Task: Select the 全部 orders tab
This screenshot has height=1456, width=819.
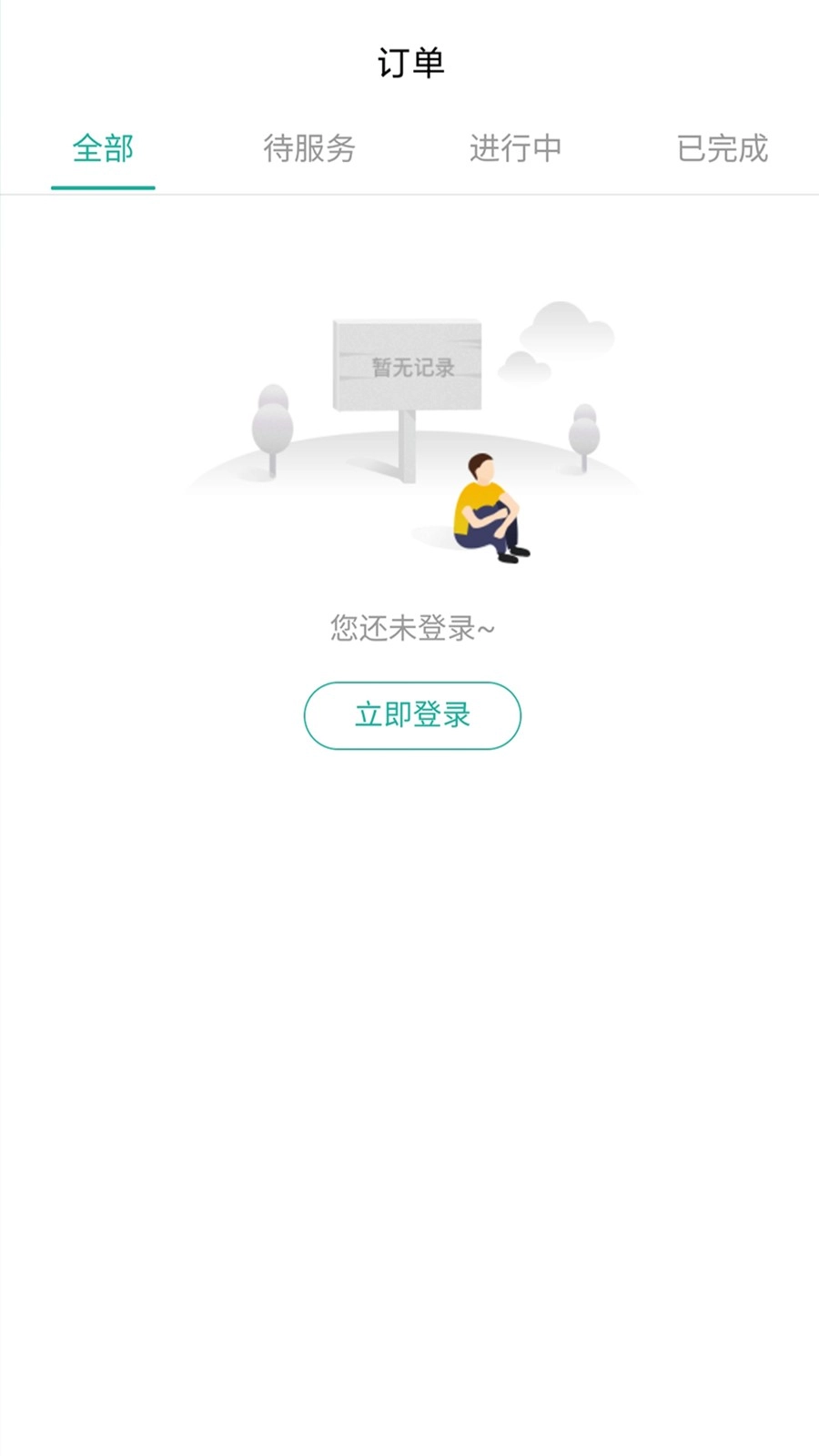Action: pyautogui.click(x=103, y=148)
